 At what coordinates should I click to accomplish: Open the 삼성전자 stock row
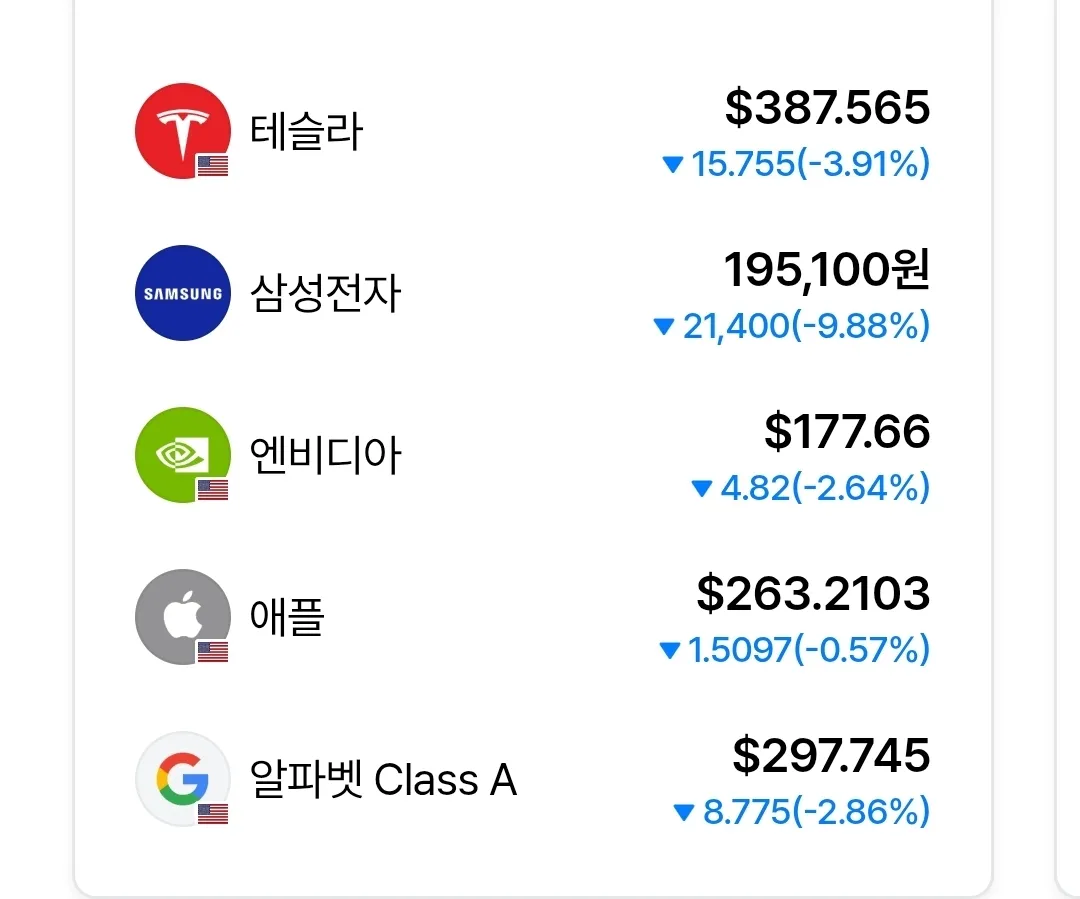pyautogui.click(x=325, y=294)
